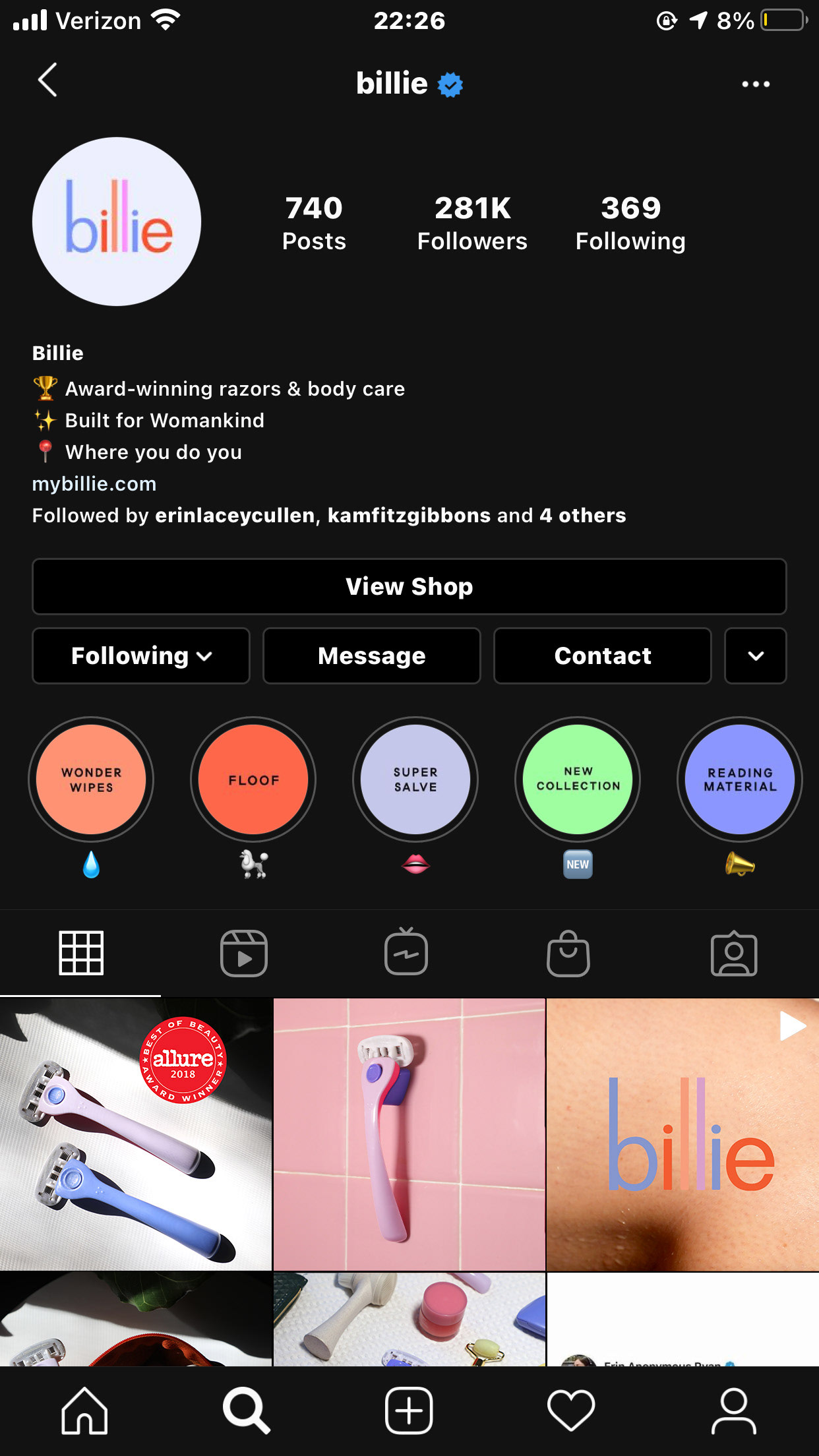Tap the View Shop button
This screenshot has height=1456, width=819.
pyautogui.click(x=409, y=587)
